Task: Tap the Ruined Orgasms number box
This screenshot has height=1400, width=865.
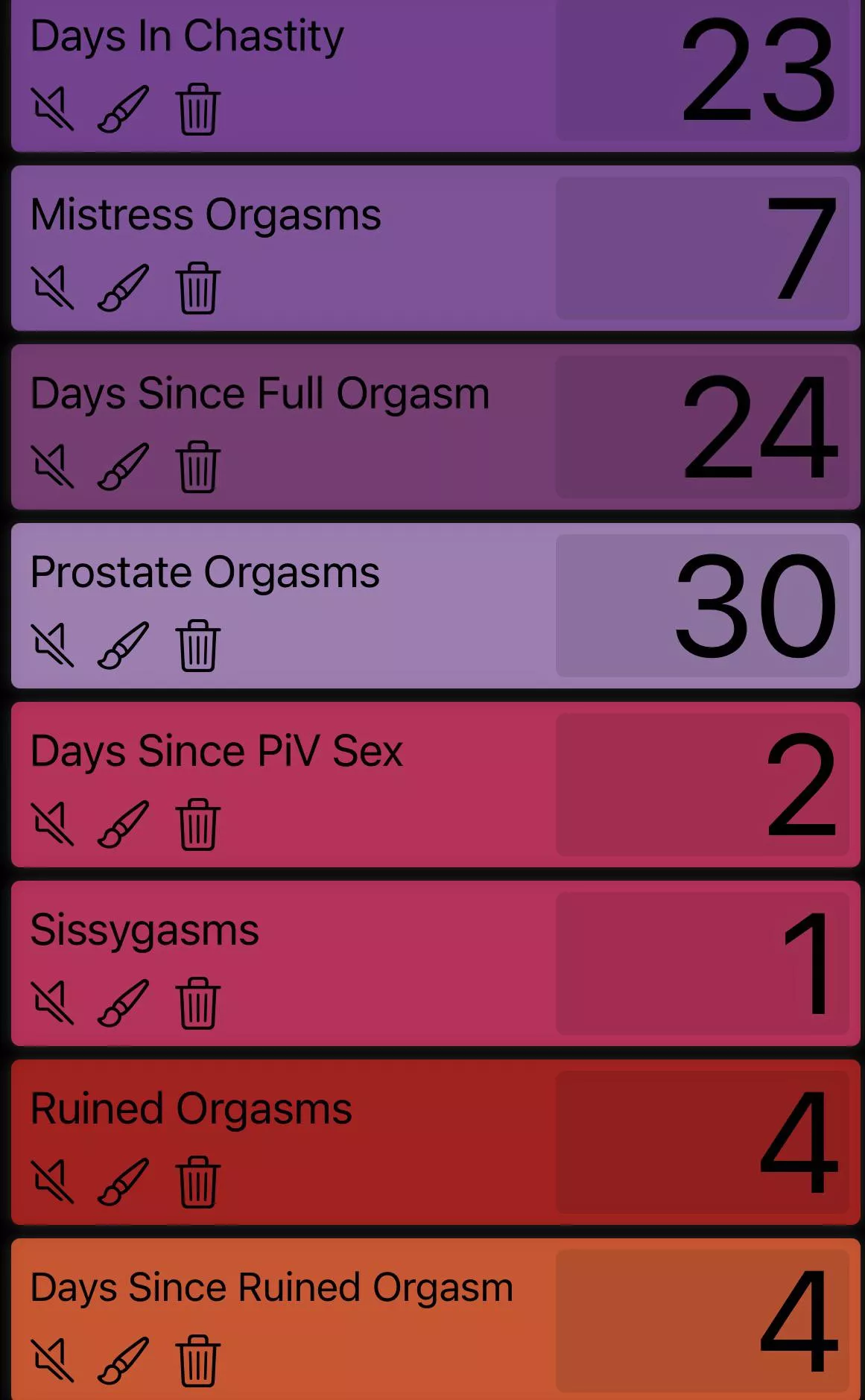Action: click(702, 1142)
